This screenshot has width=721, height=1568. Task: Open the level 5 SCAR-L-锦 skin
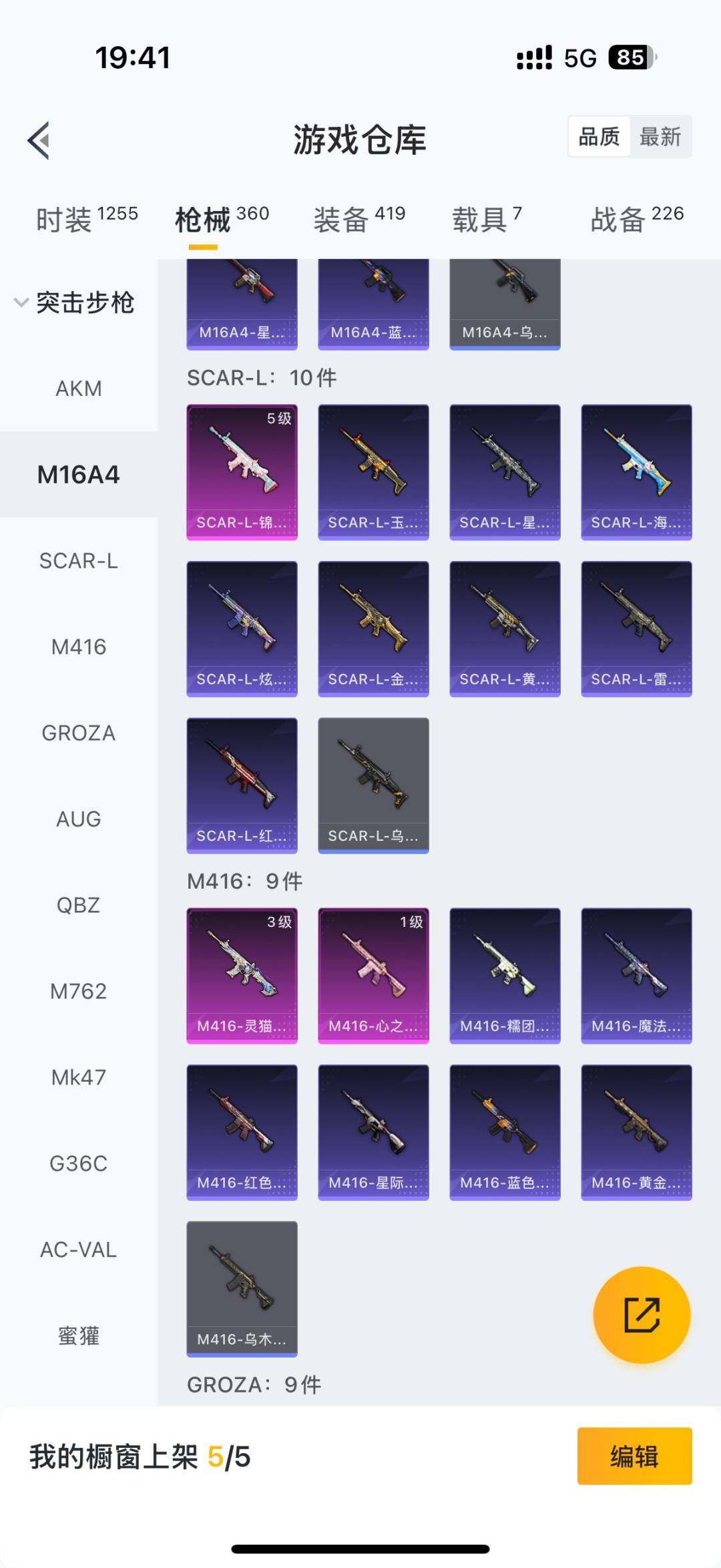point(242,471)
